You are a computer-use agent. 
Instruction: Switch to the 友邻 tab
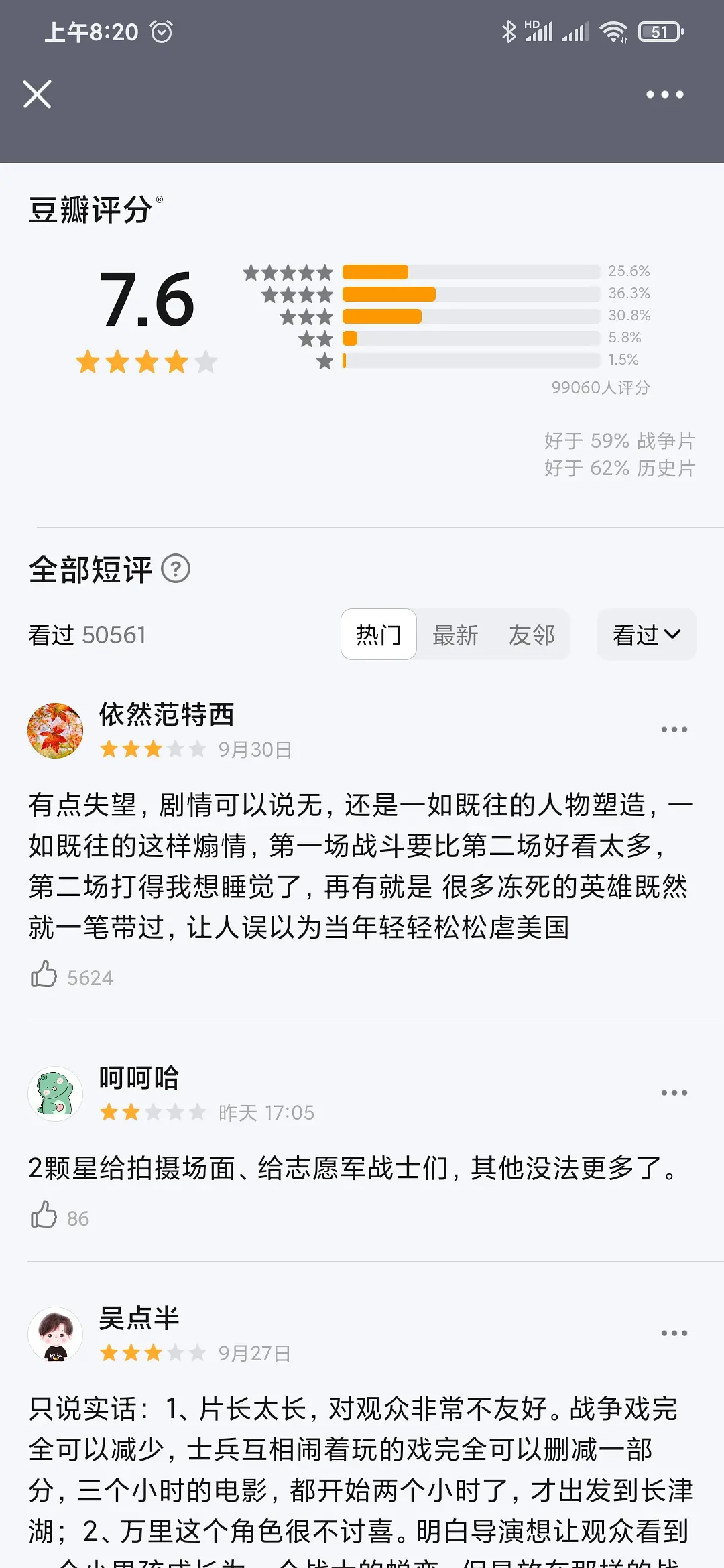click(532, 635)
